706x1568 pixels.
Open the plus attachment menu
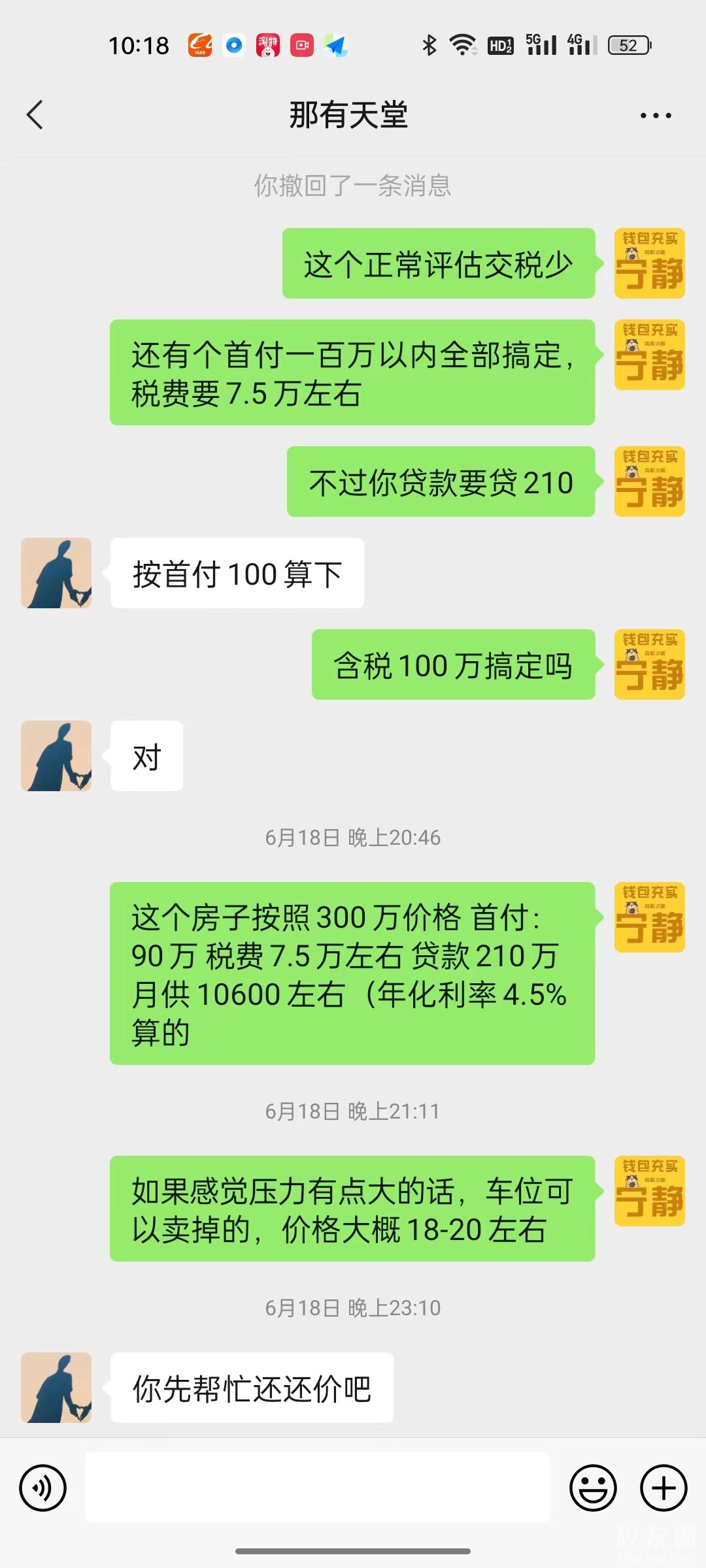pyautogui.click(x=664, y=1488)
